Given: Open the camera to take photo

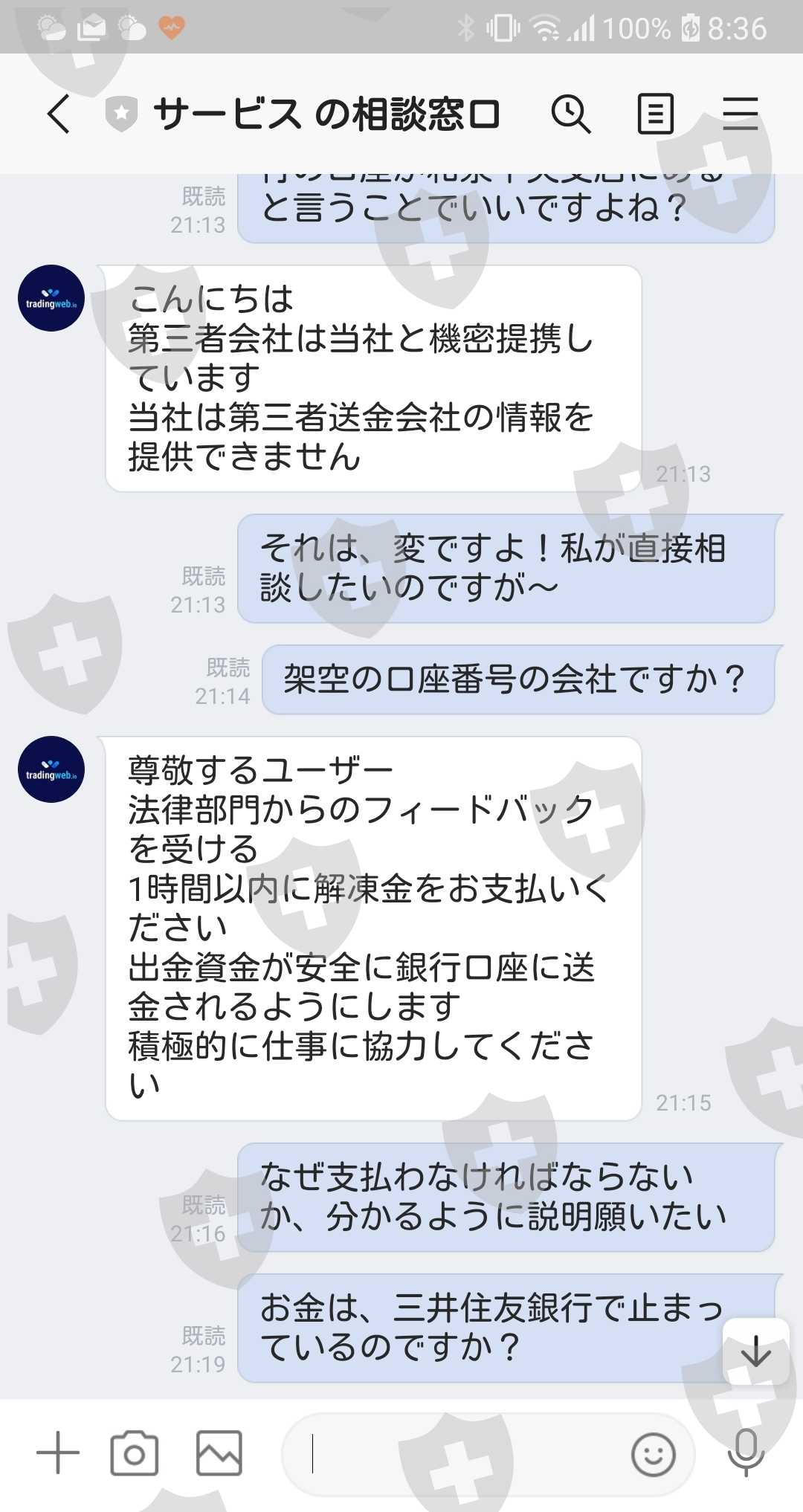Looking at the screenshot, I should [135, 1453].
